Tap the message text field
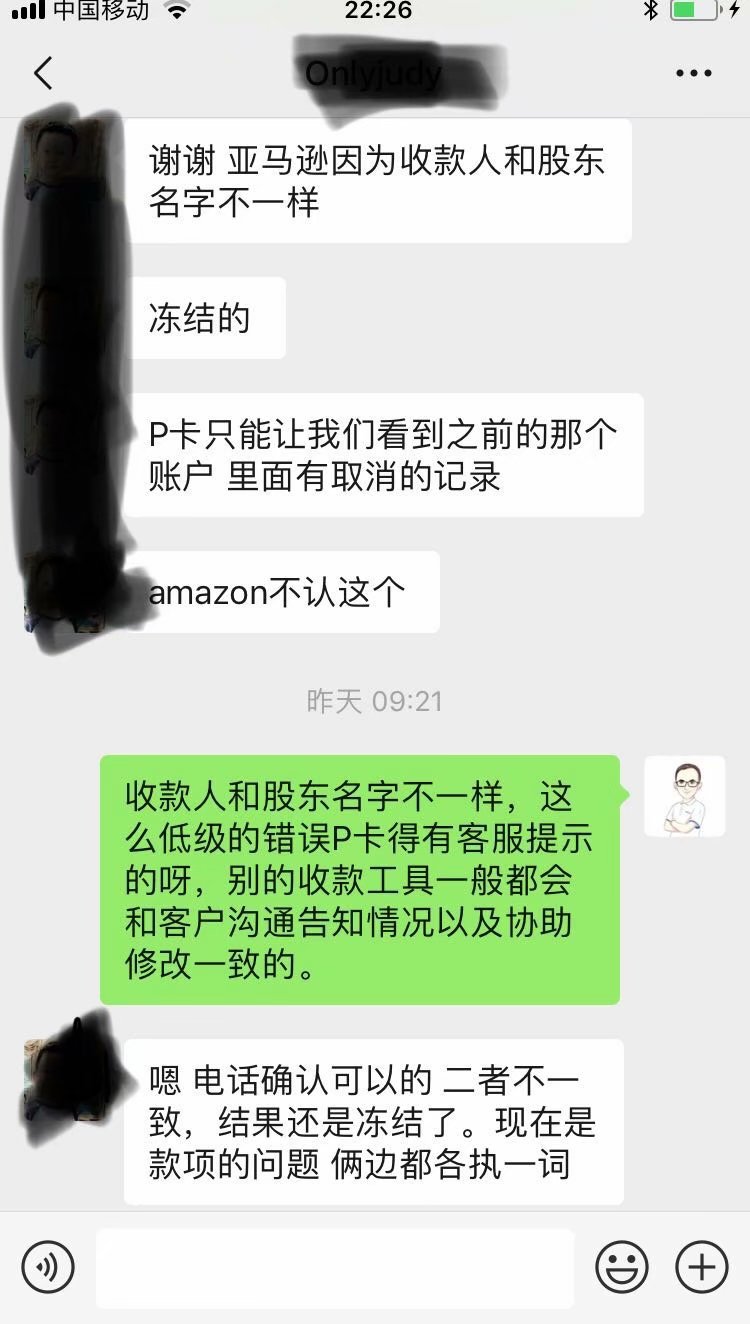Viewport: 750px width, 1324px height. click(335, 1267)
